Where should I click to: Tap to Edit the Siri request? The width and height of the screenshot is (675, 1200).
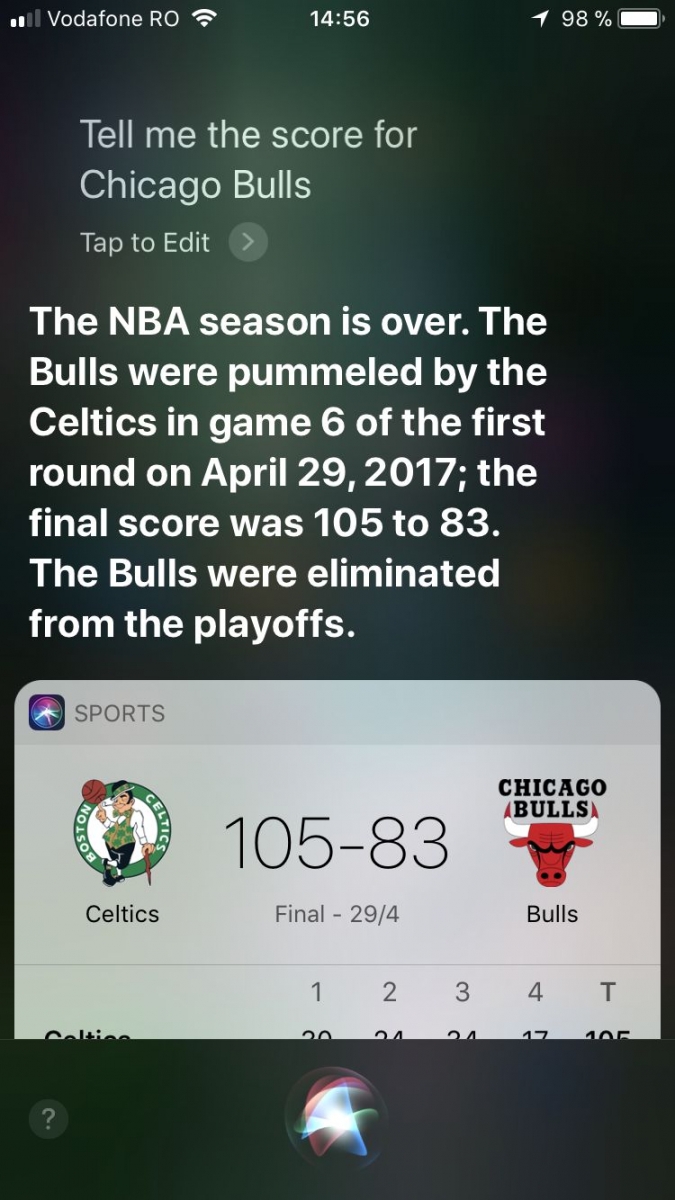[x=173, y=242]
